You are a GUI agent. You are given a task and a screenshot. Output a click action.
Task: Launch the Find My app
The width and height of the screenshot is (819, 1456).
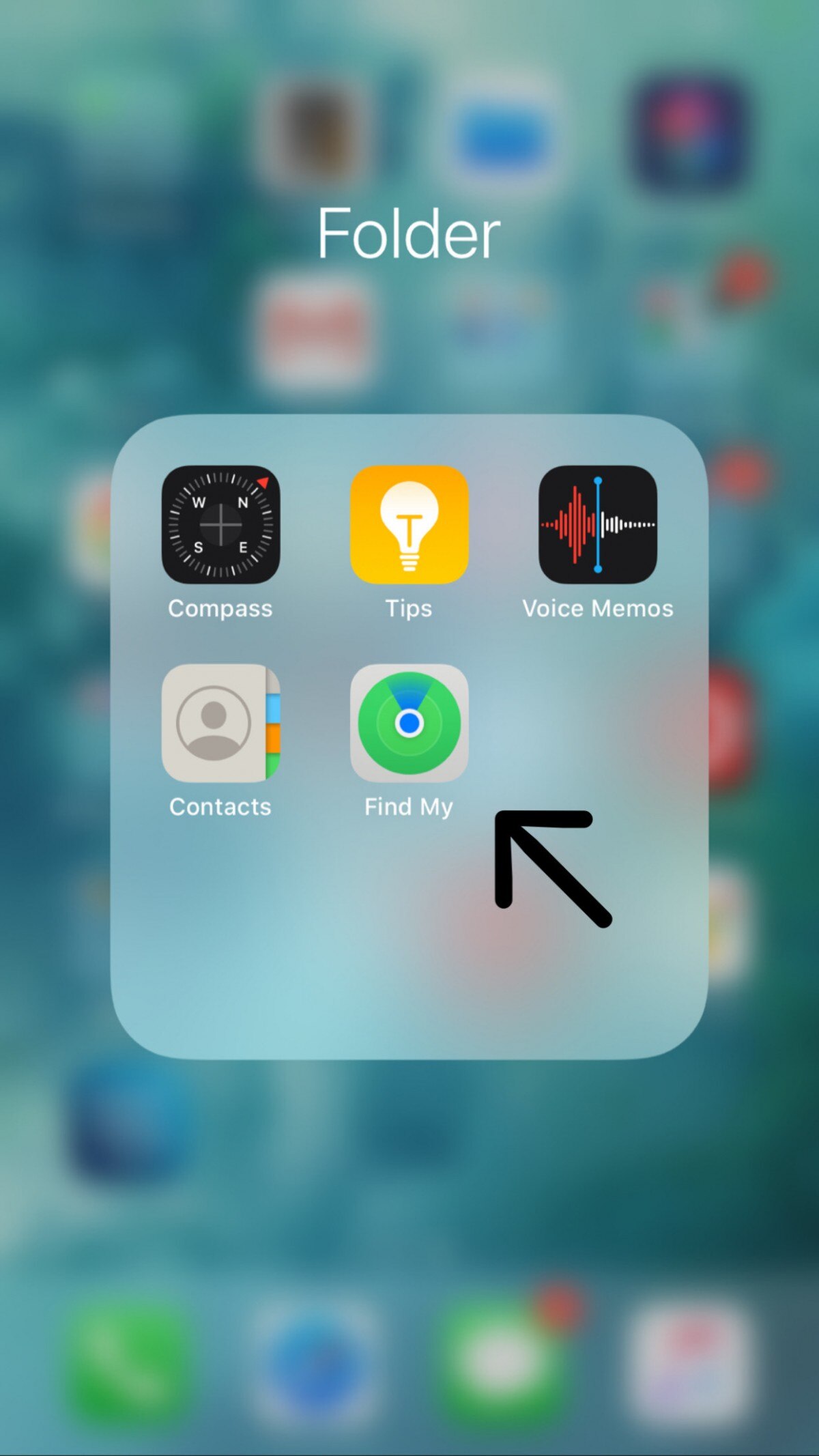coord(409,723)
